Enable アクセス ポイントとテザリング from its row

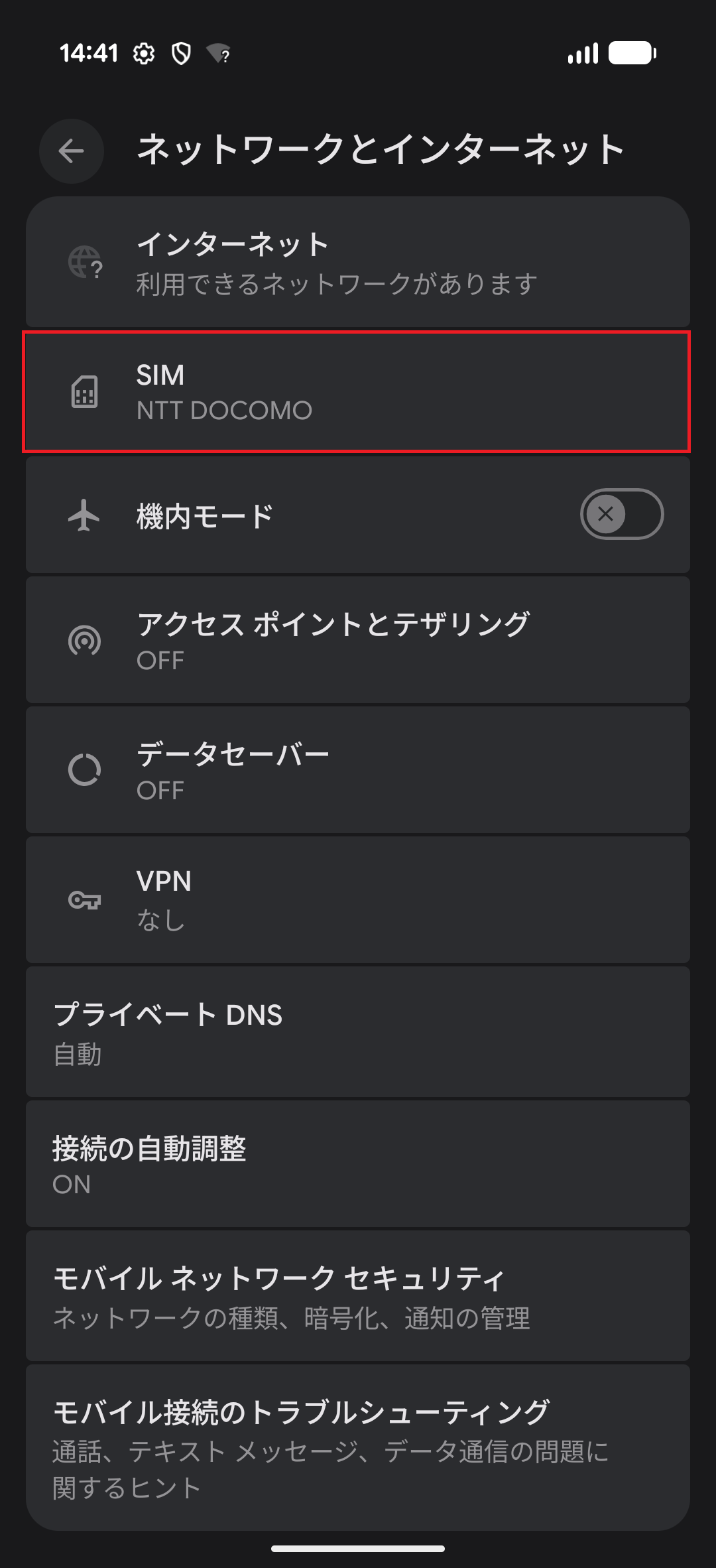point(358,639)
